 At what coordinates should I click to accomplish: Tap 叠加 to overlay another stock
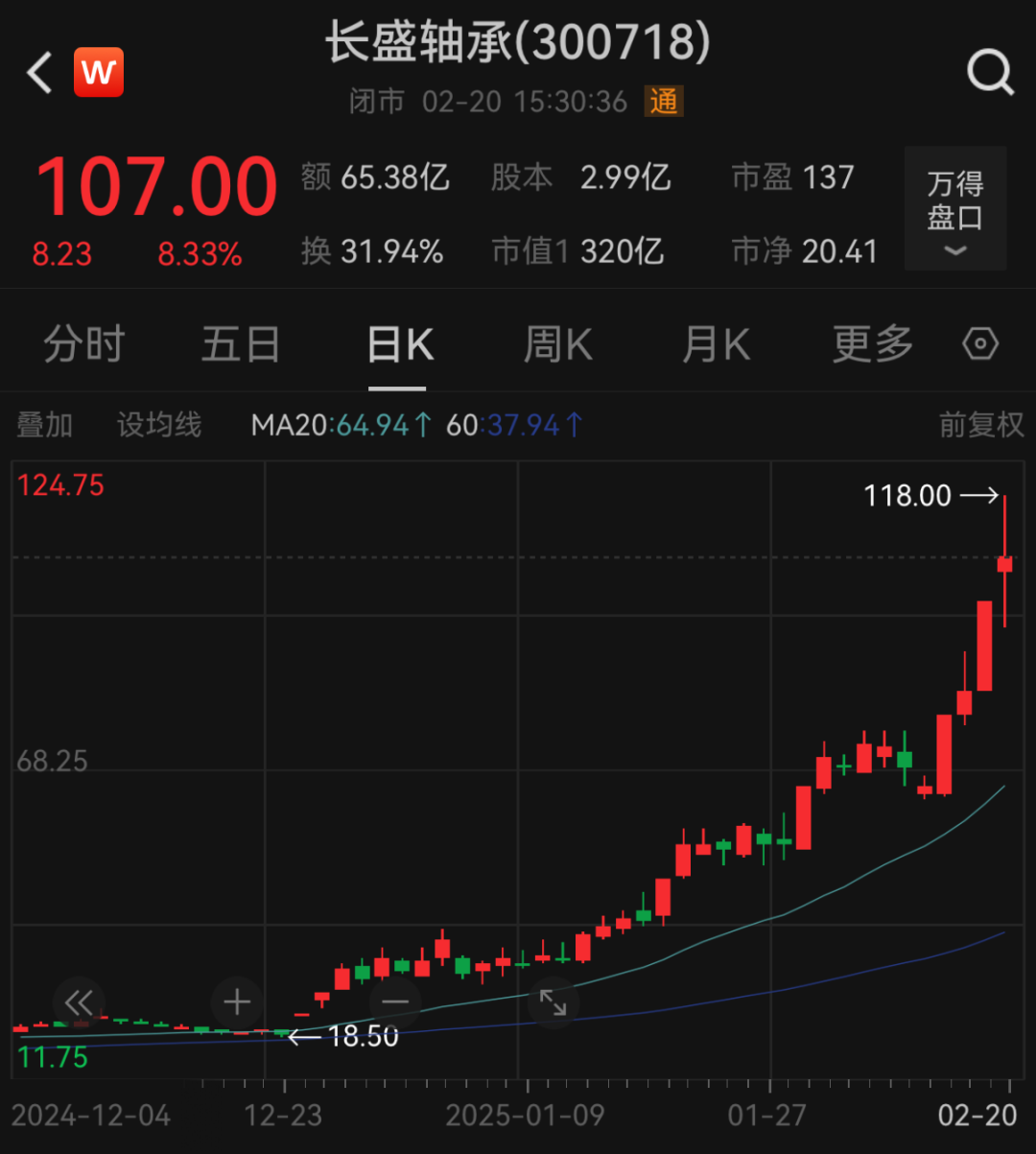click(x=44, y=425)
